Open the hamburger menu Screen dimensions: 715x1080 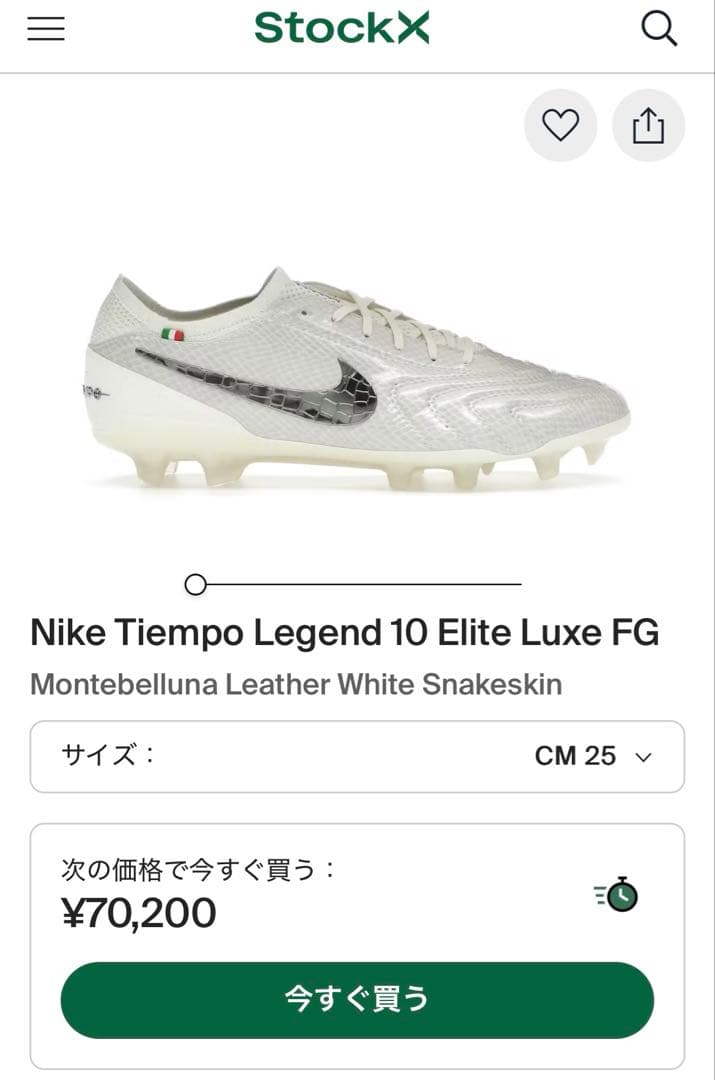pos(46,30)
